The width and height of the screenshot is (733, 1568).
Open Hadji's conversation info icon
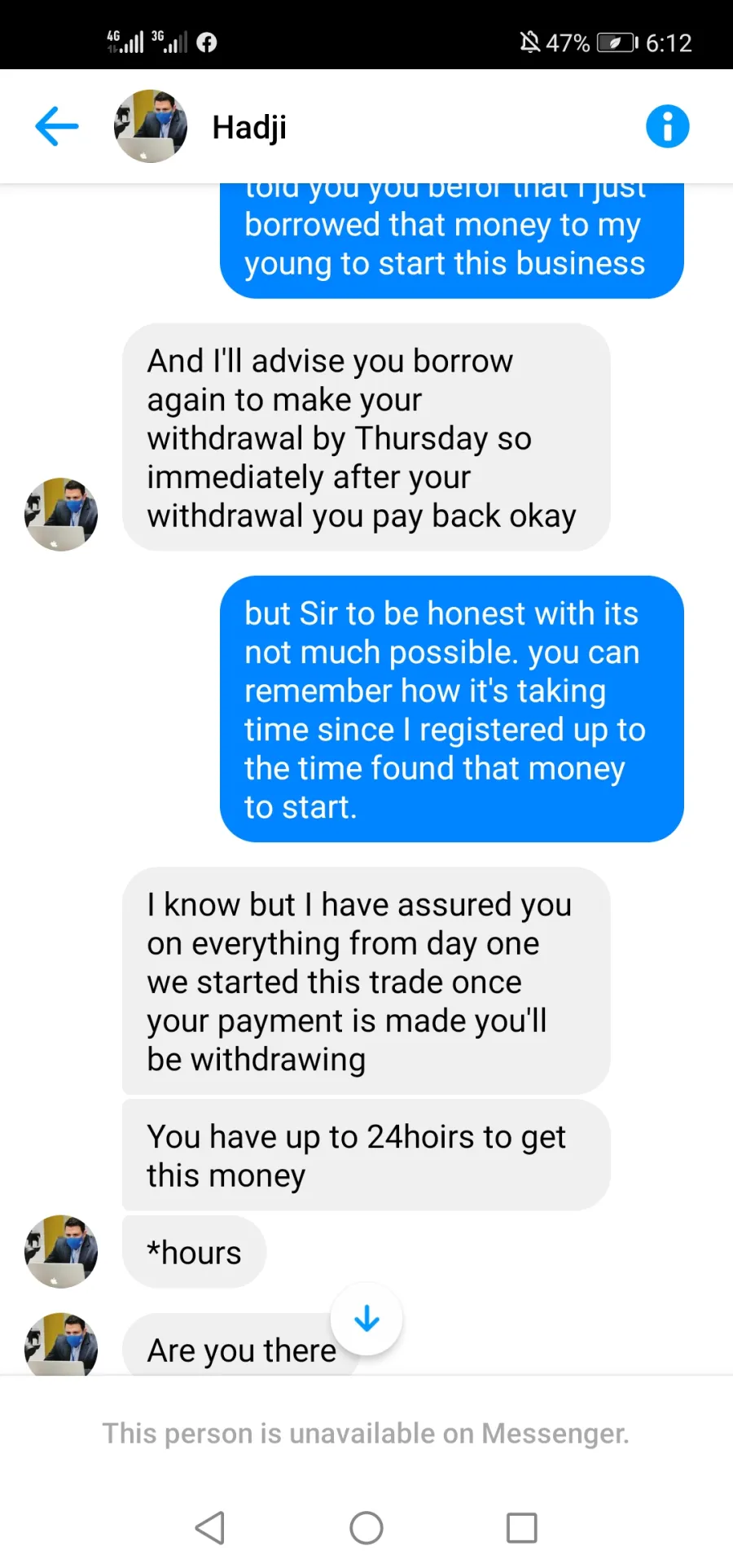tap(667, 126)
